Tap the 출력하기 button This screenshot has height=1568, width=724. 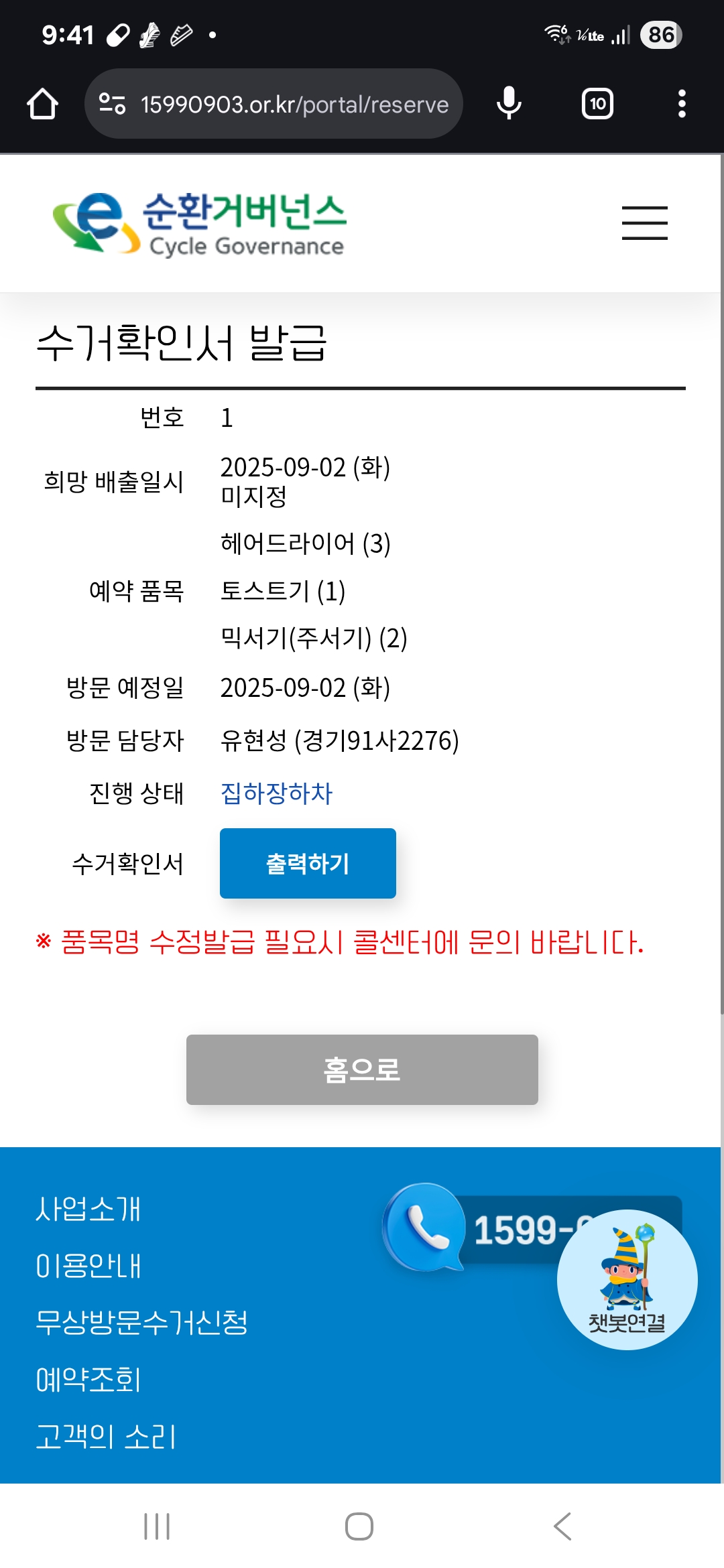tap(308, 863)
